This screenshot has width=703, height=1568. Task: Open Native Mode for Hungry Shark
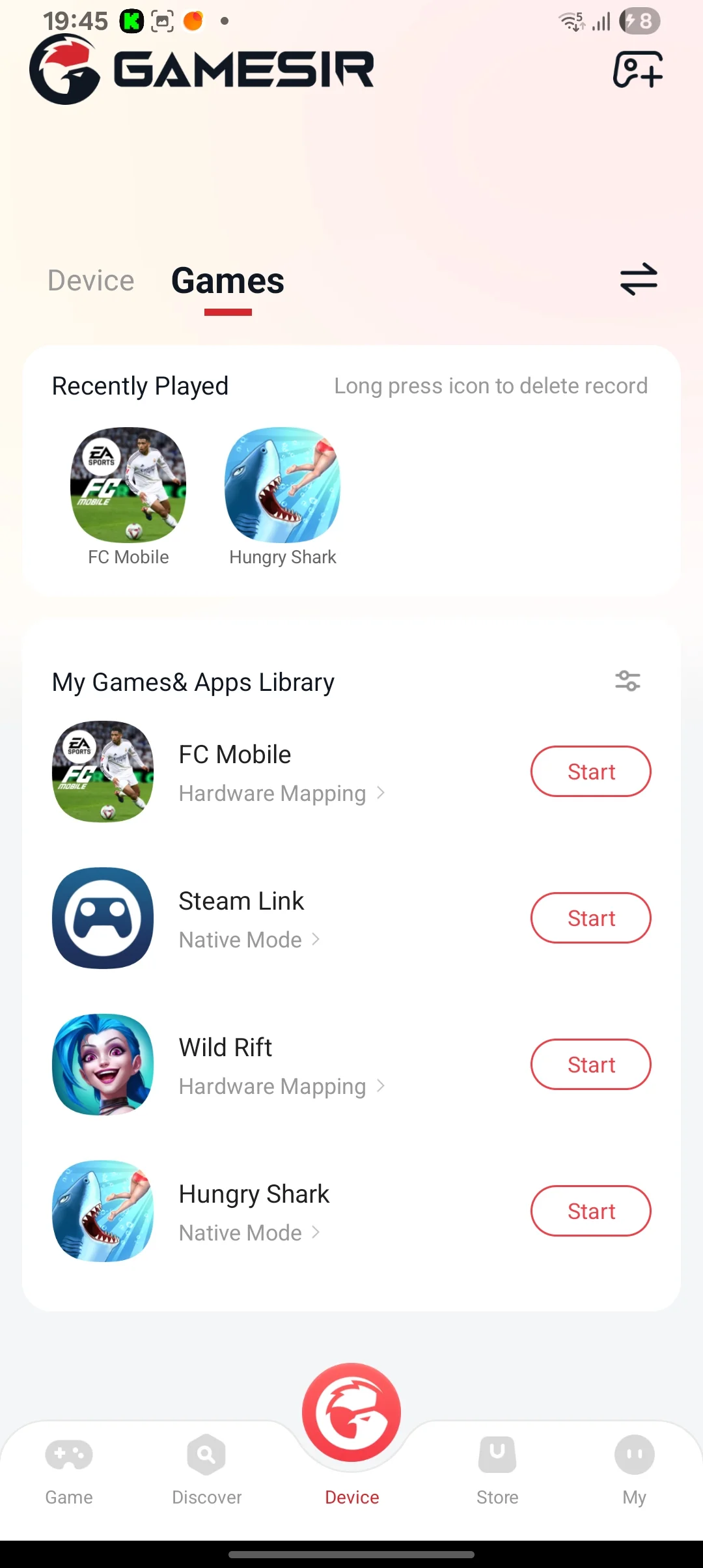pos(249,1233)
